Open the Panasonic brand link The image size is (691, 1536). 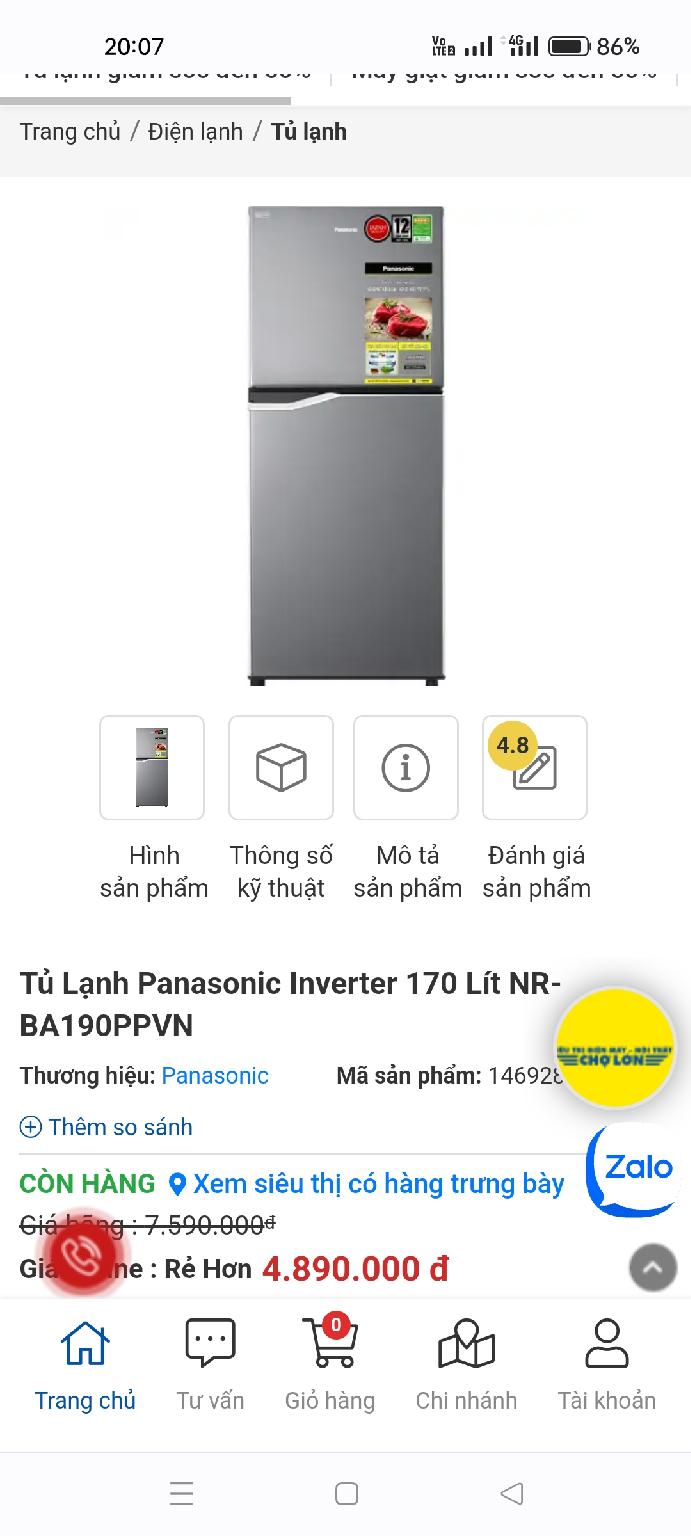click(x=215, y=1076)
